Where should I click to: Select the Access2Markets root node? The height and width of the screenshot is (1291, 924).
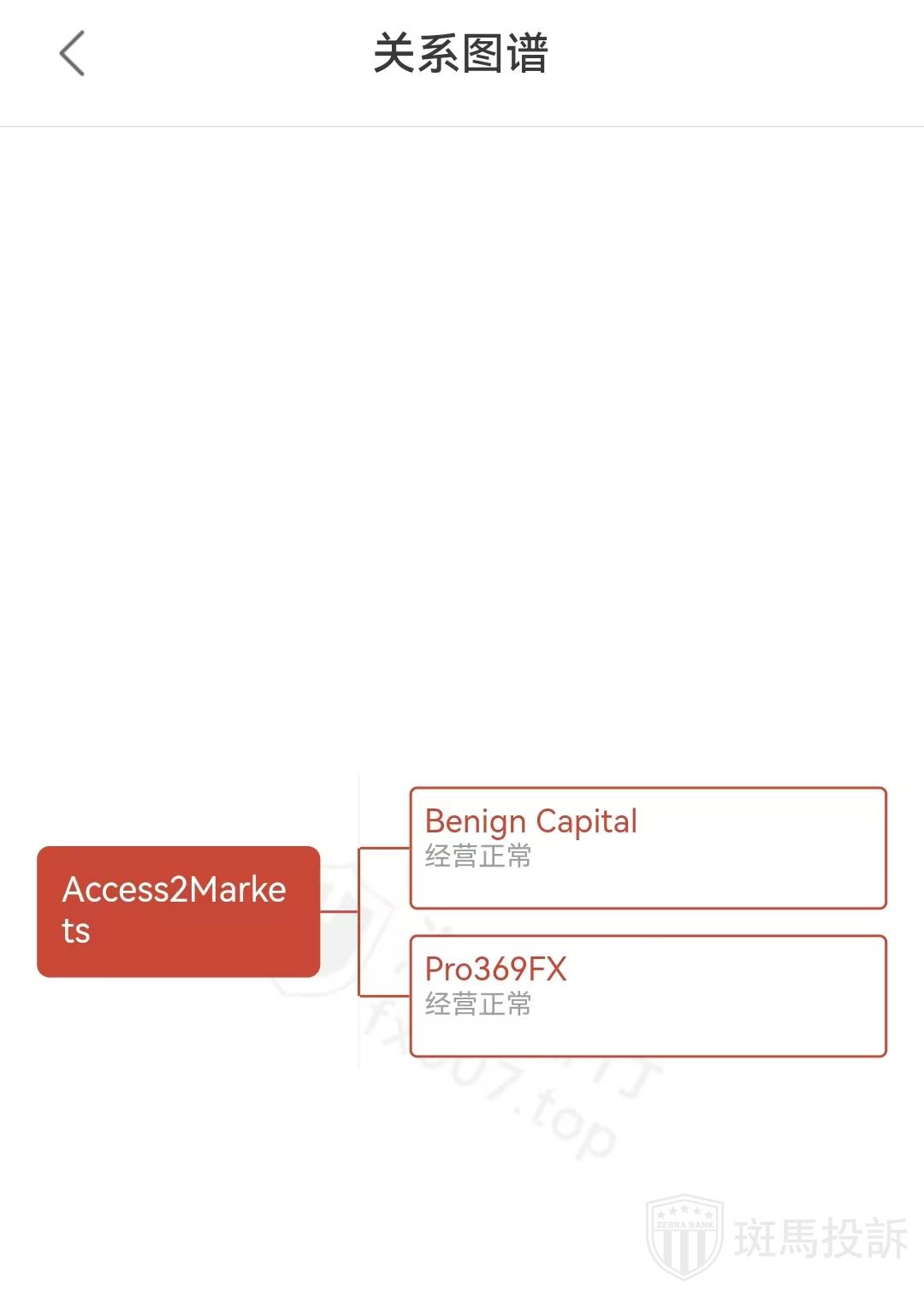(178, 911)
